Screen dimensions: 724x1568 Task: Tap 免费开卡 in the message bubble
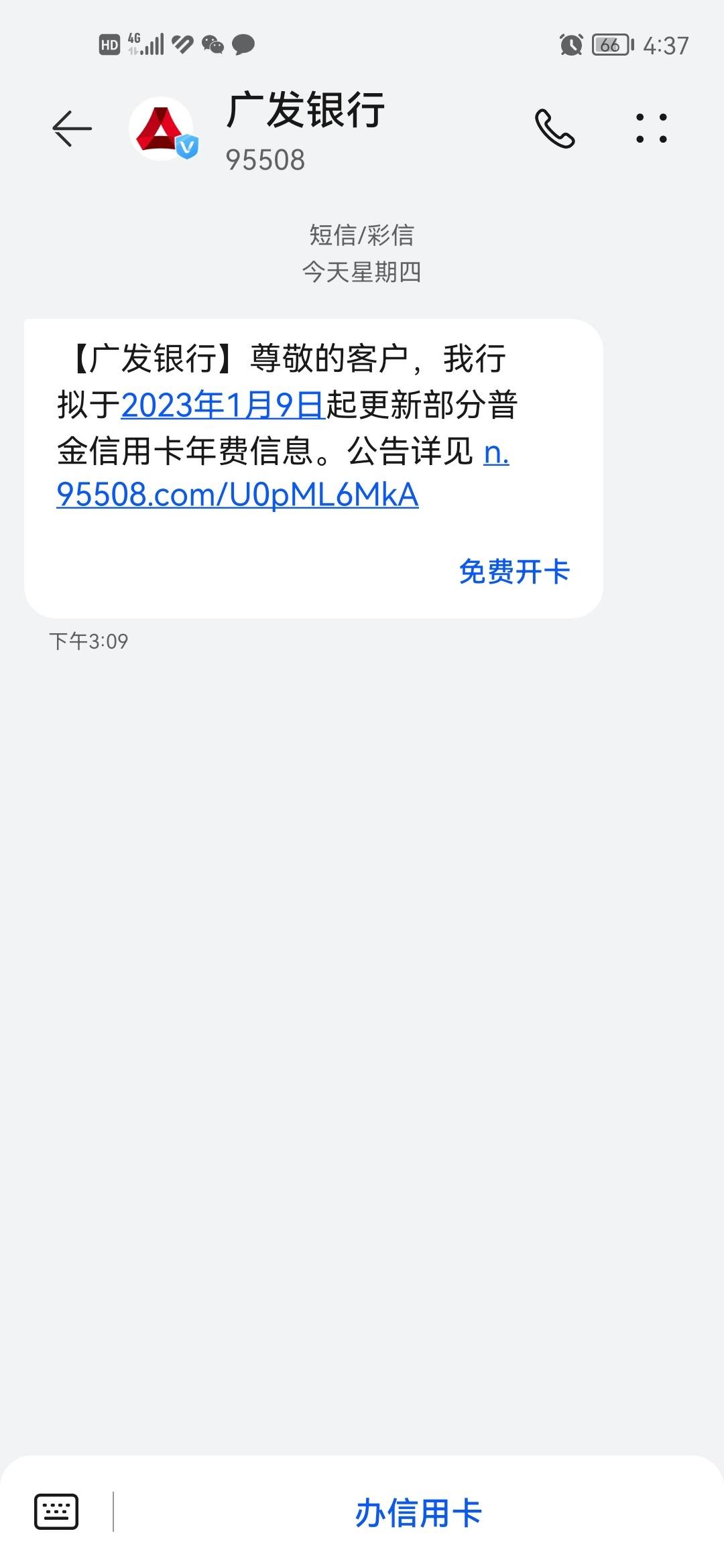tap(514, 572)
